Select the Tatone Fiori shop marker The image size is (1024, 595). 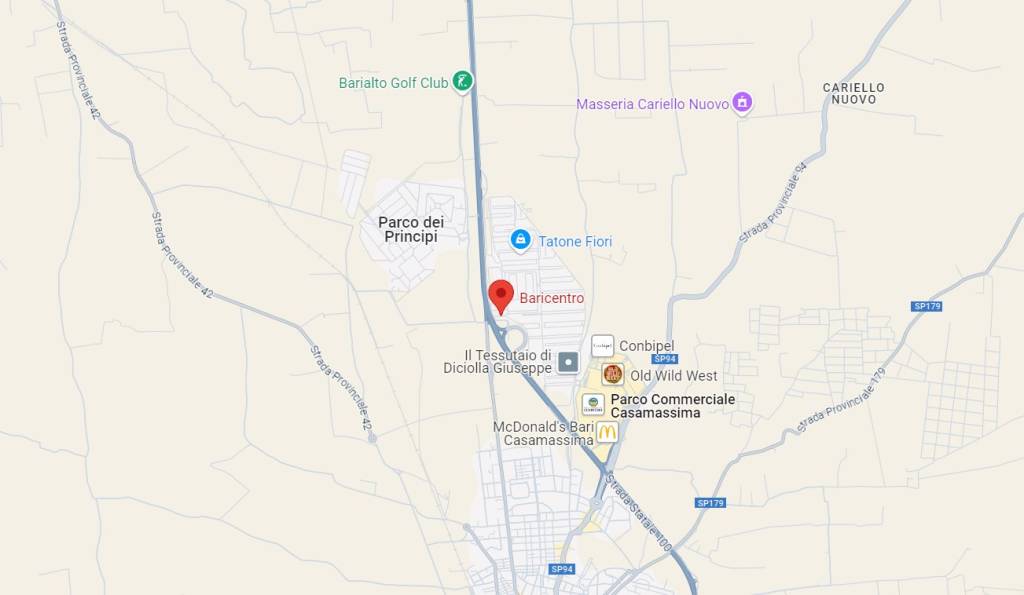(x=520, y=240)
